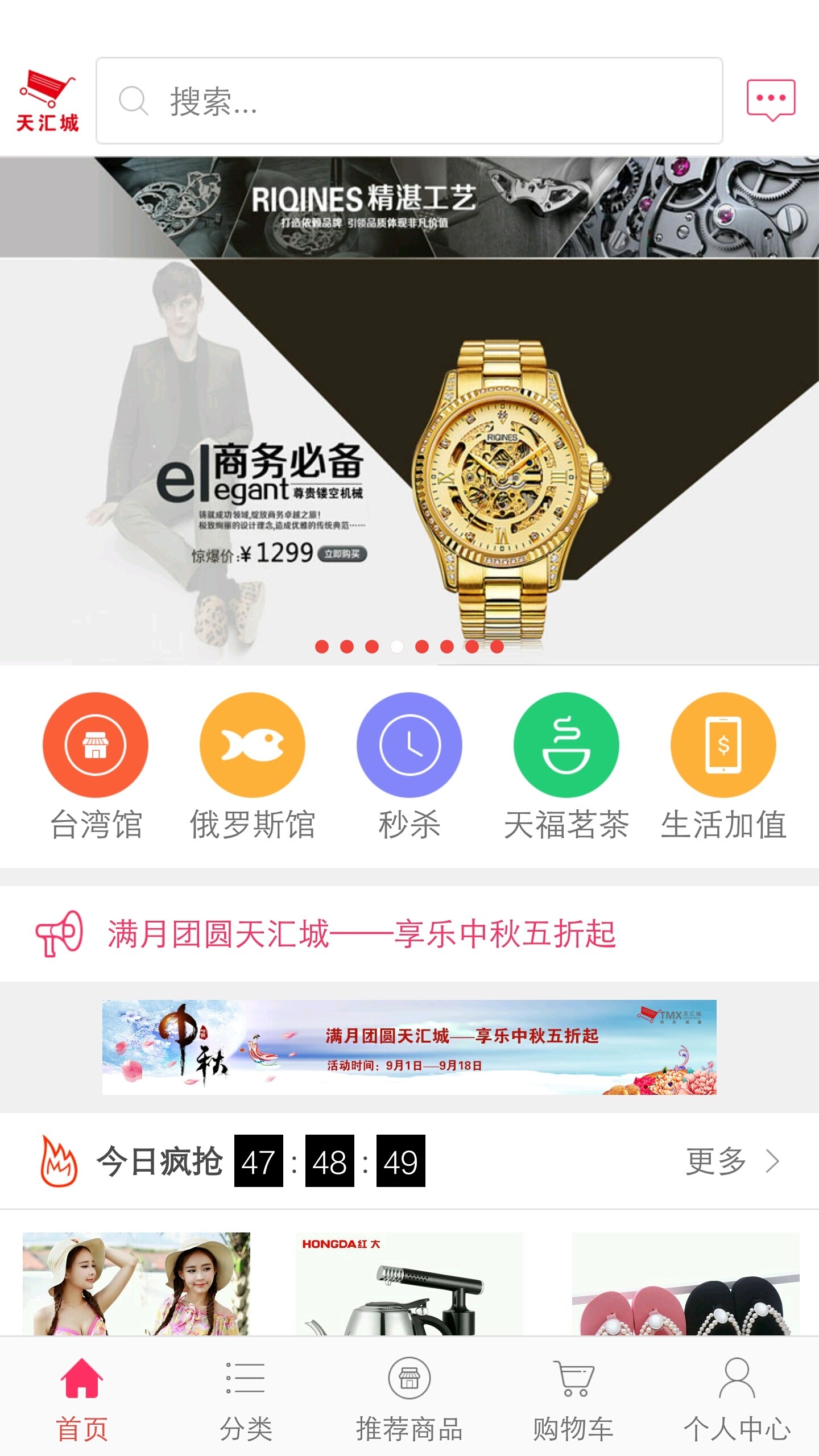View 更多 deals in 今日疯抢

pyautogui.click(x=731, y=1161)
